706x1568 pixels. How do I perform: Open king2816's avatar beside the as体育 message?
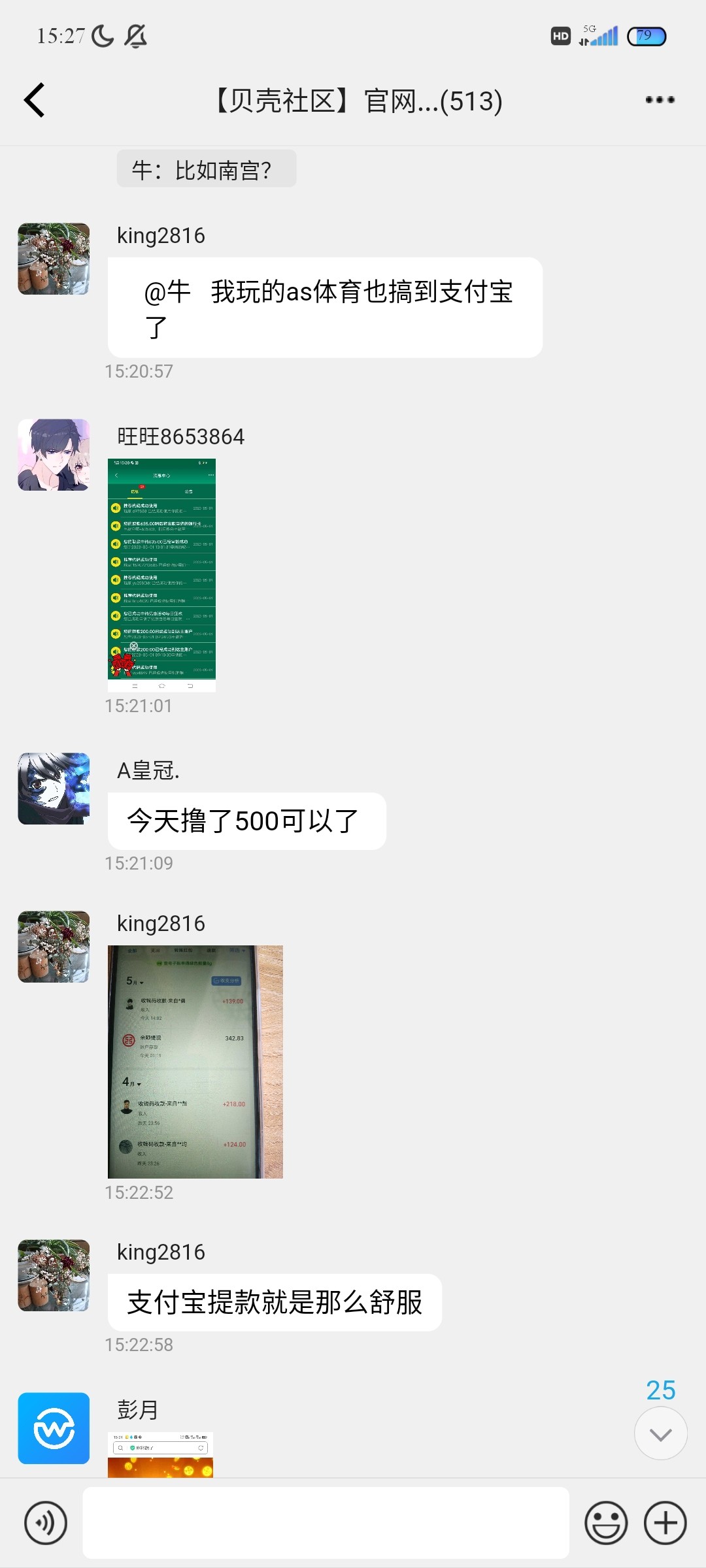pos(54,259)
